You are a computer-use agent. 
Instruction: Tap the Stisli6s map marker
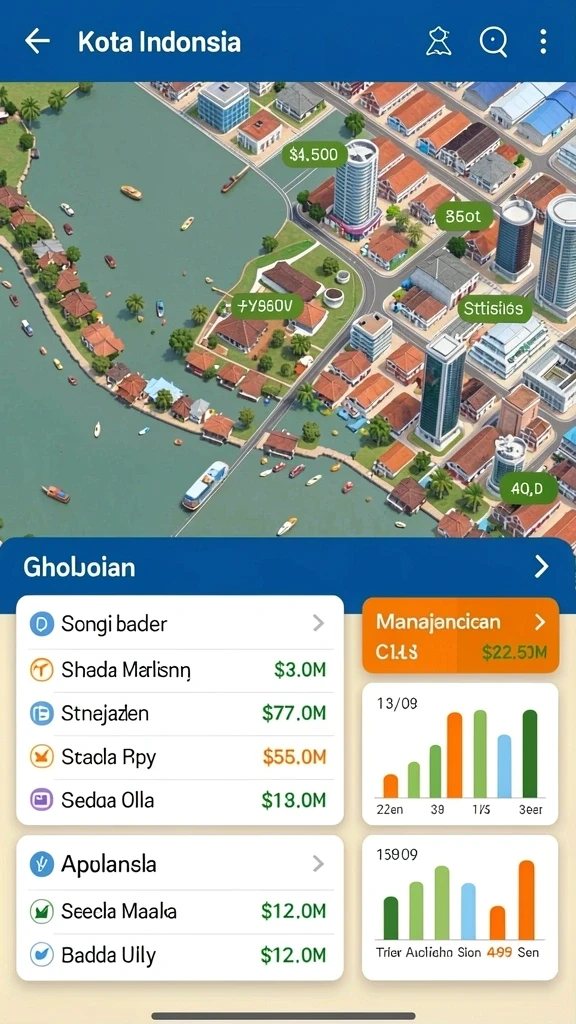pos(493,308)
